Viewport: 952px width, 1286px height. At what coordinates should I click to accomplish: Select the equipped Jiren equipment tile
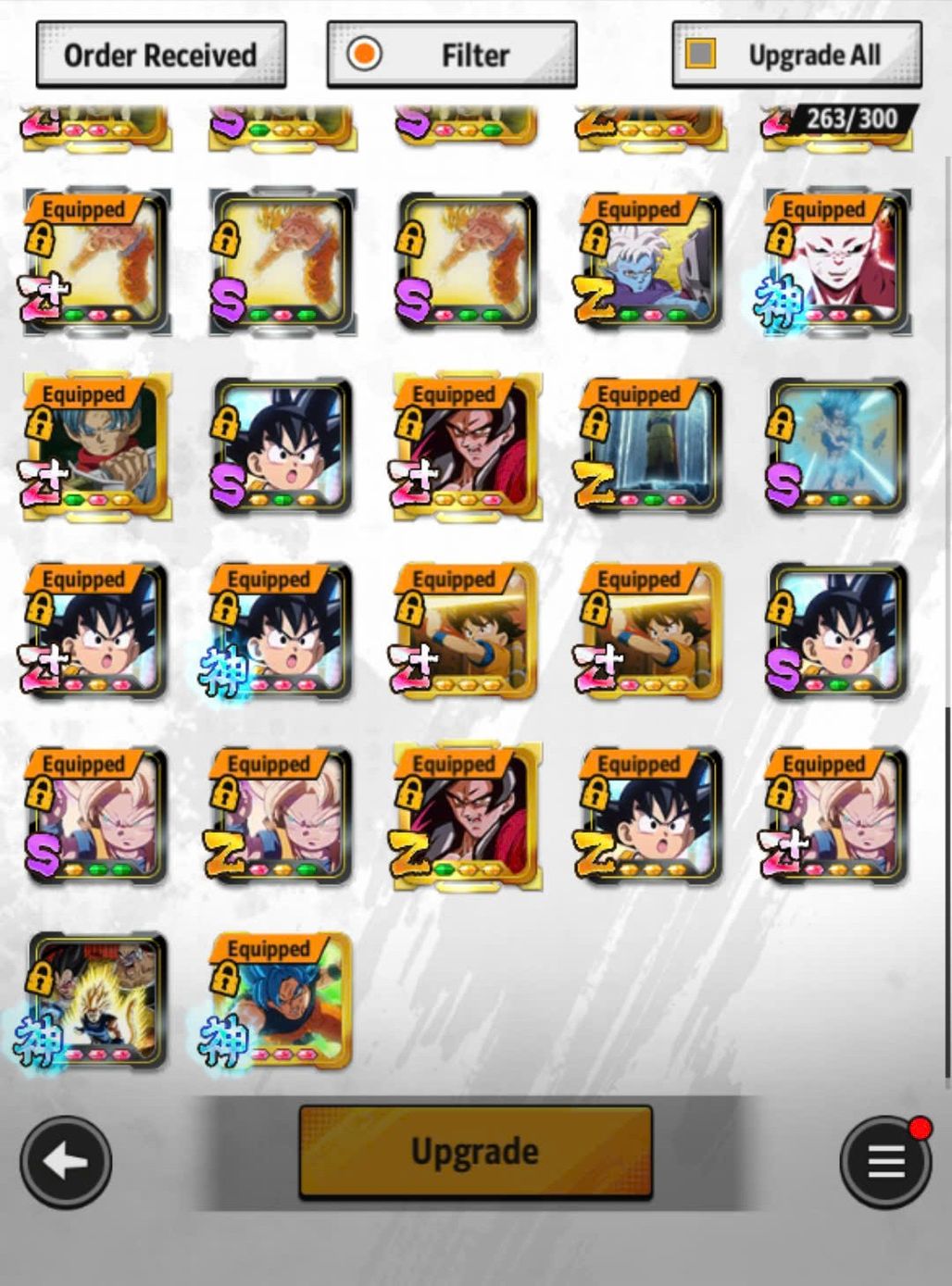coord(837,262)
